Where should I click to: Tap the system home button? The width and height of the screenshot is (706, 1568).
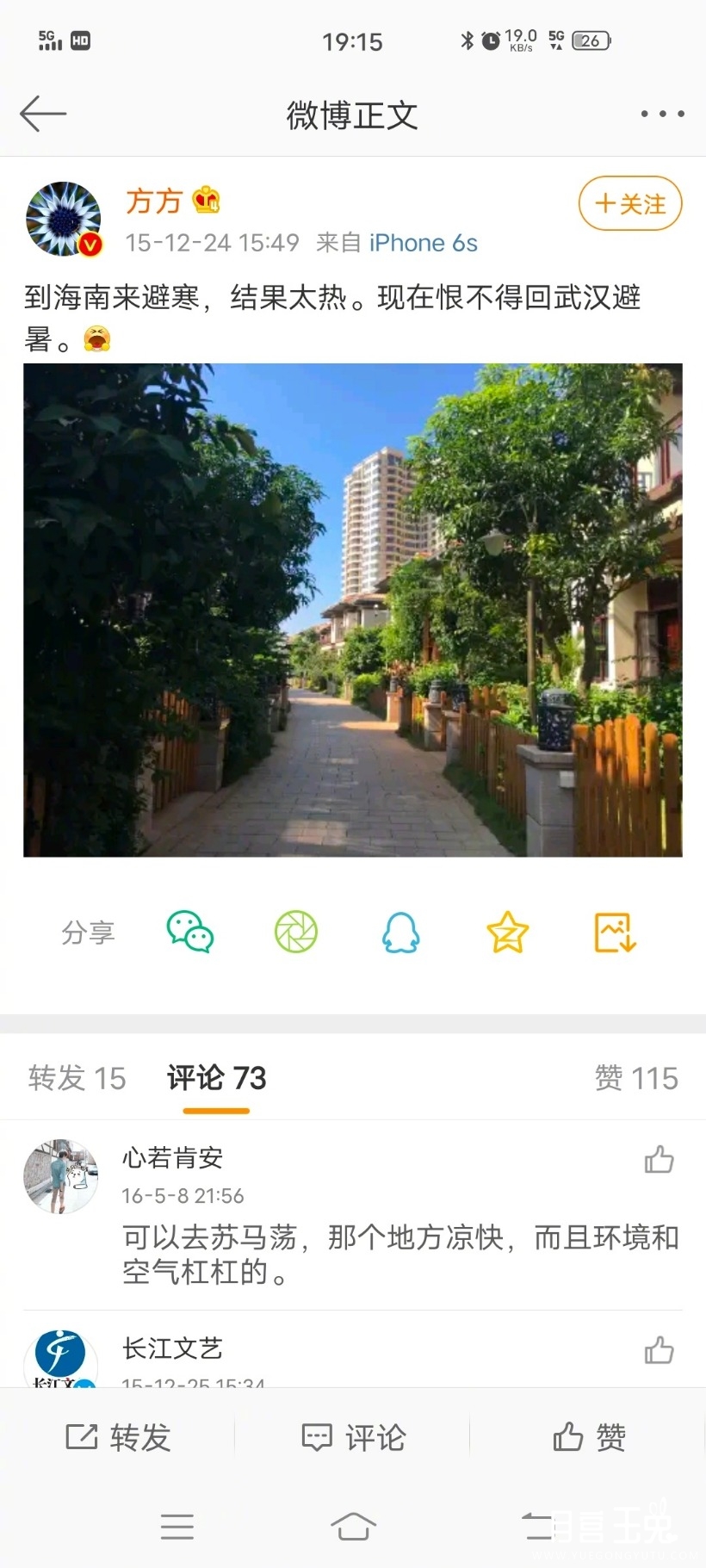[353, 1527]
